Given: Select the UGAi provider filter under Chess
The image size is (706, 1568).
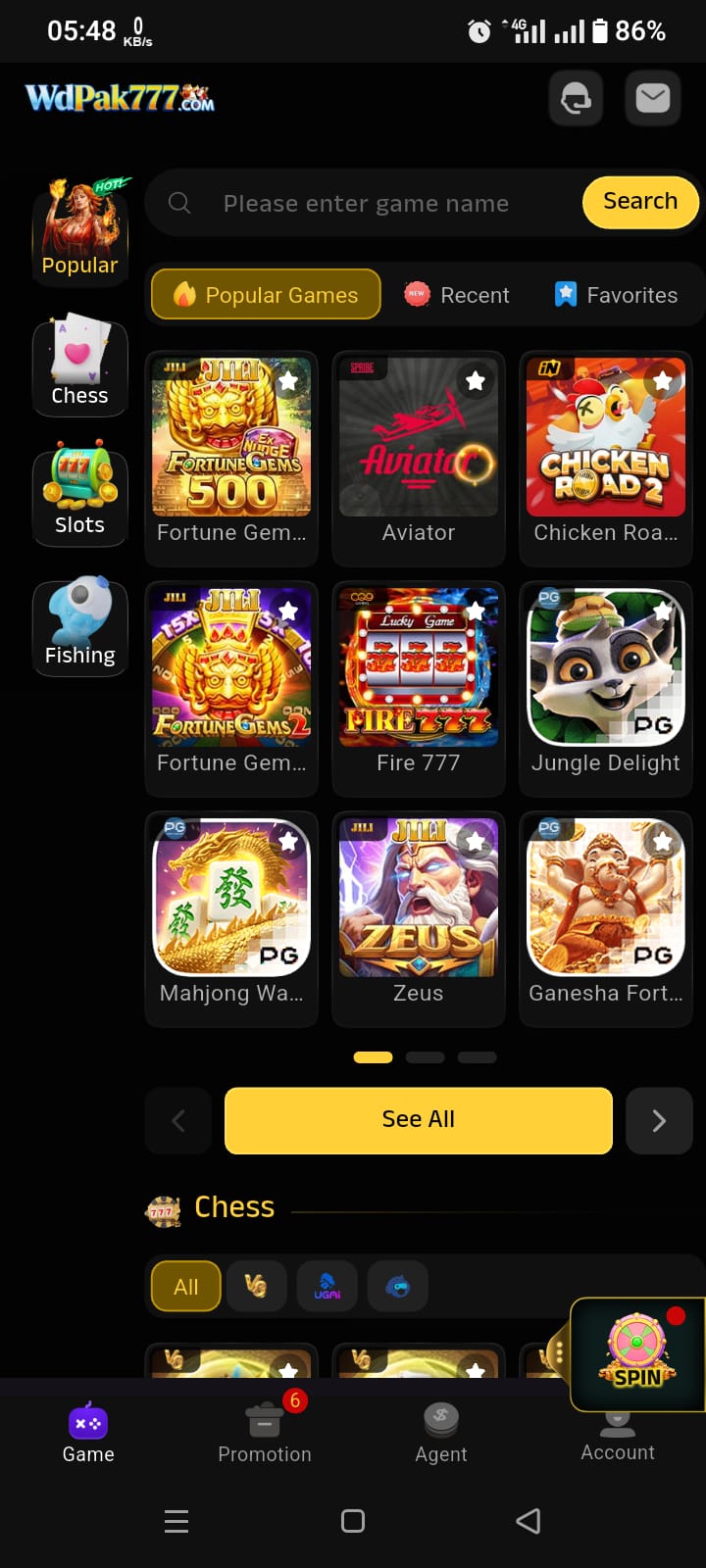Looking at the screenshot, I should click(327, 1286).
